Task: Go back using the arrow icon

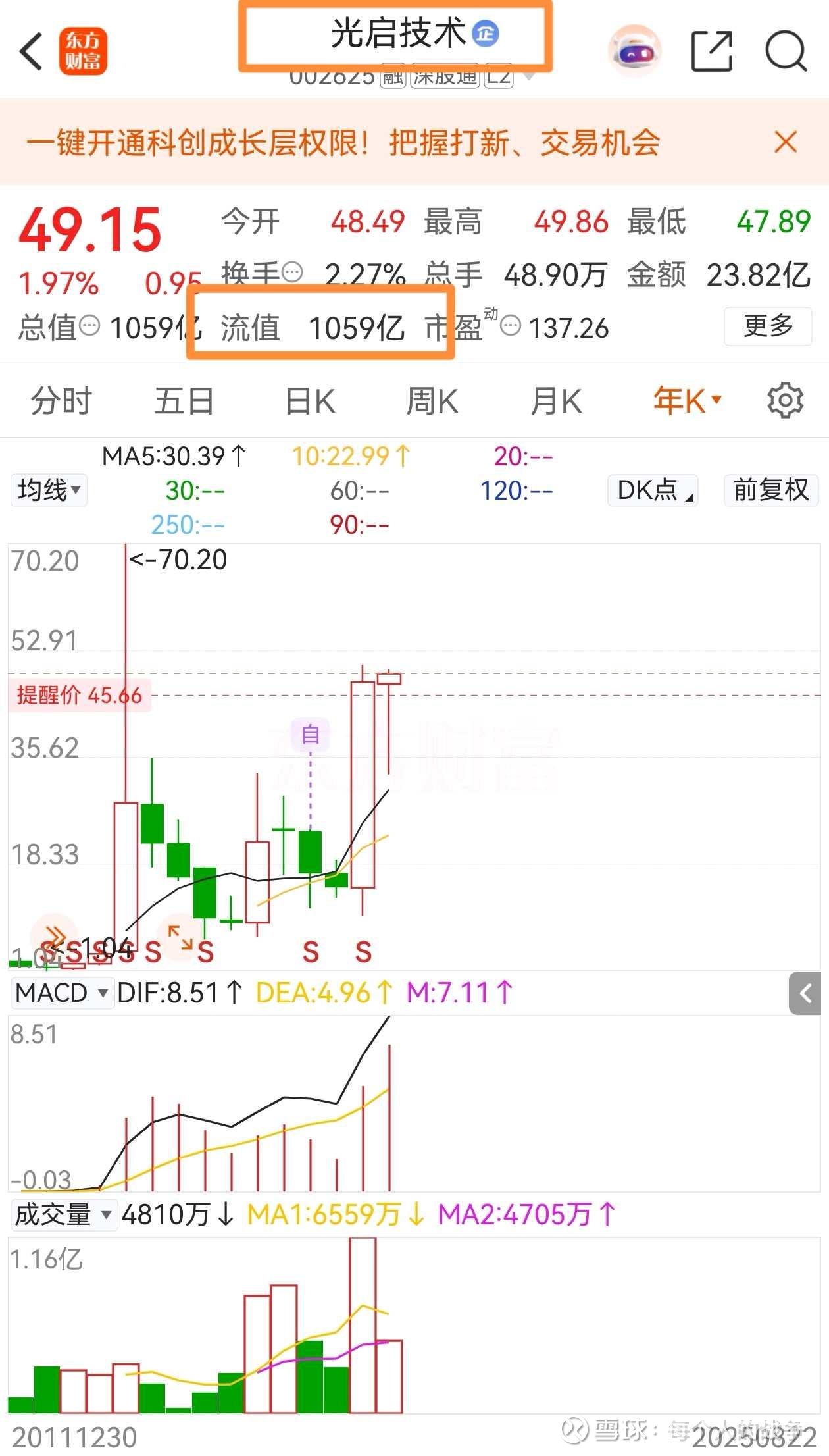Action: pos(31,51)
